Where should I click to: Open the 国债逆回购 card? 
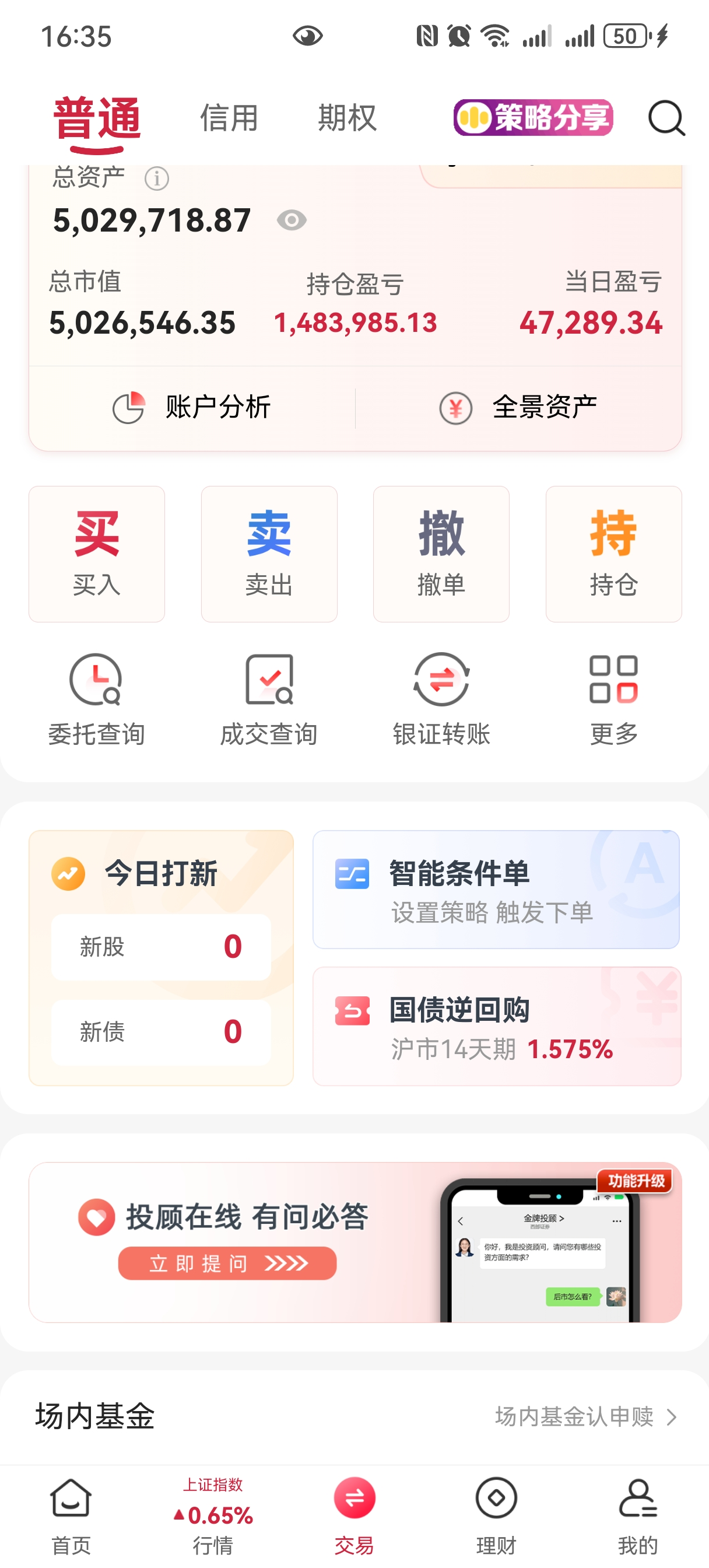497,1025
